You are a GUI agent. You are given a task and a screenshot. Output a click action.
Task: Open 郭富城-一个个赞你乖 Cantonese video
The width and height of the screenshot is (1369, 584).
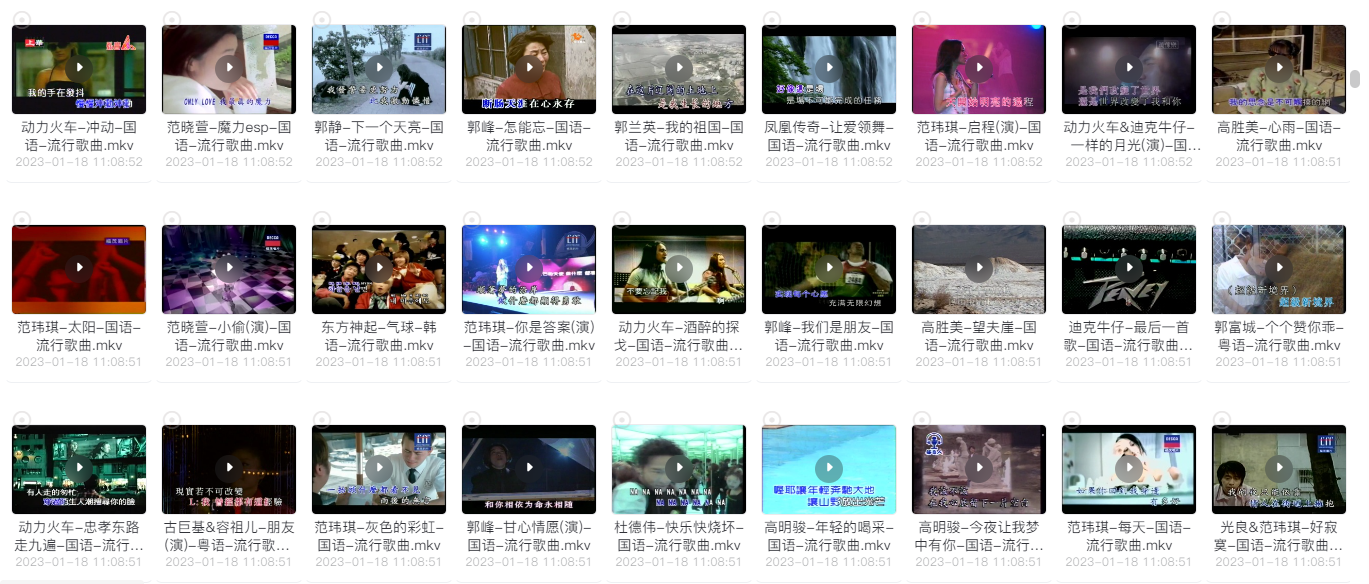[x=1279, y=268]
